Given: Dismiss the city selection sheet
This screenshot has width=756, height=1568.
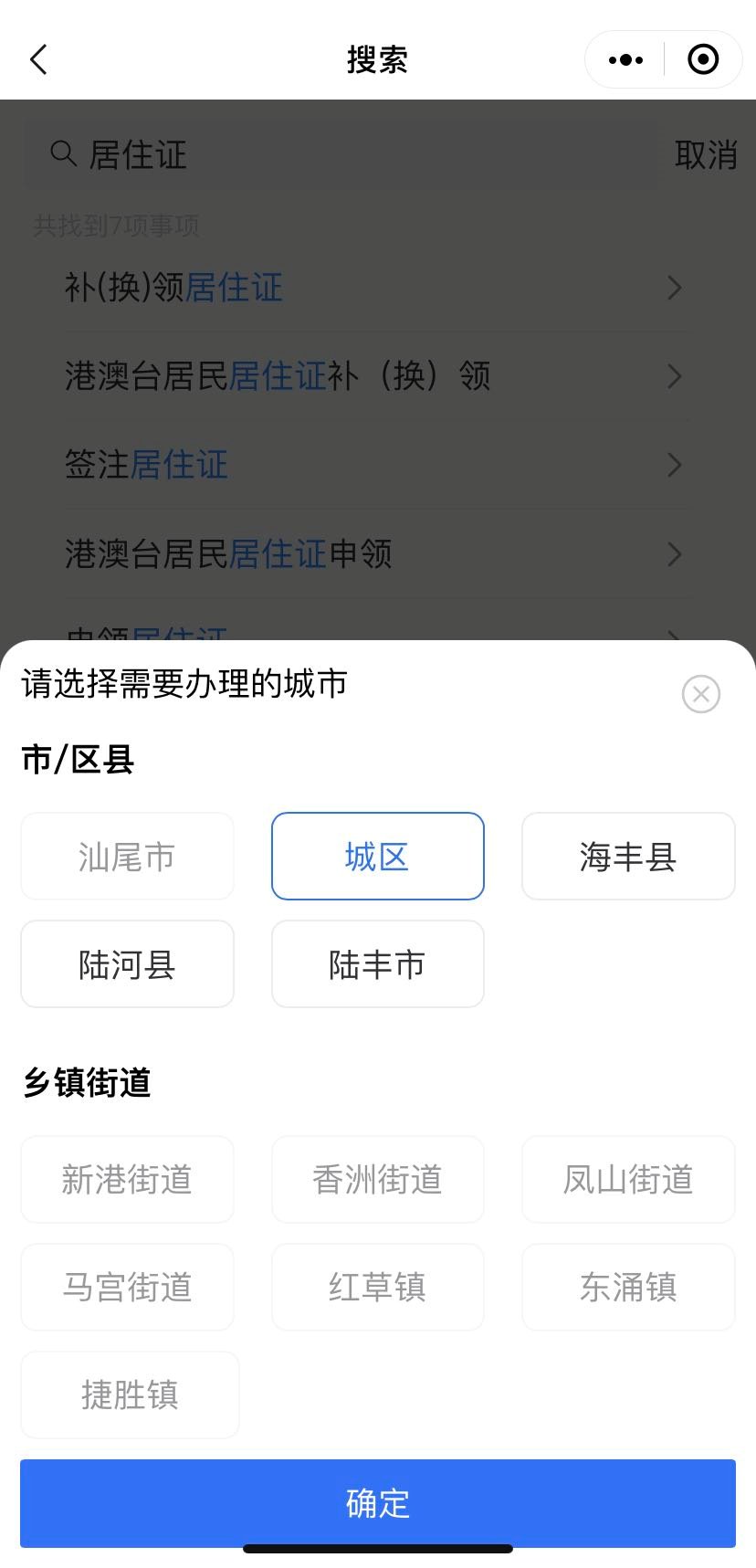Looking at the screenshot, I should (x=700, y=694).
